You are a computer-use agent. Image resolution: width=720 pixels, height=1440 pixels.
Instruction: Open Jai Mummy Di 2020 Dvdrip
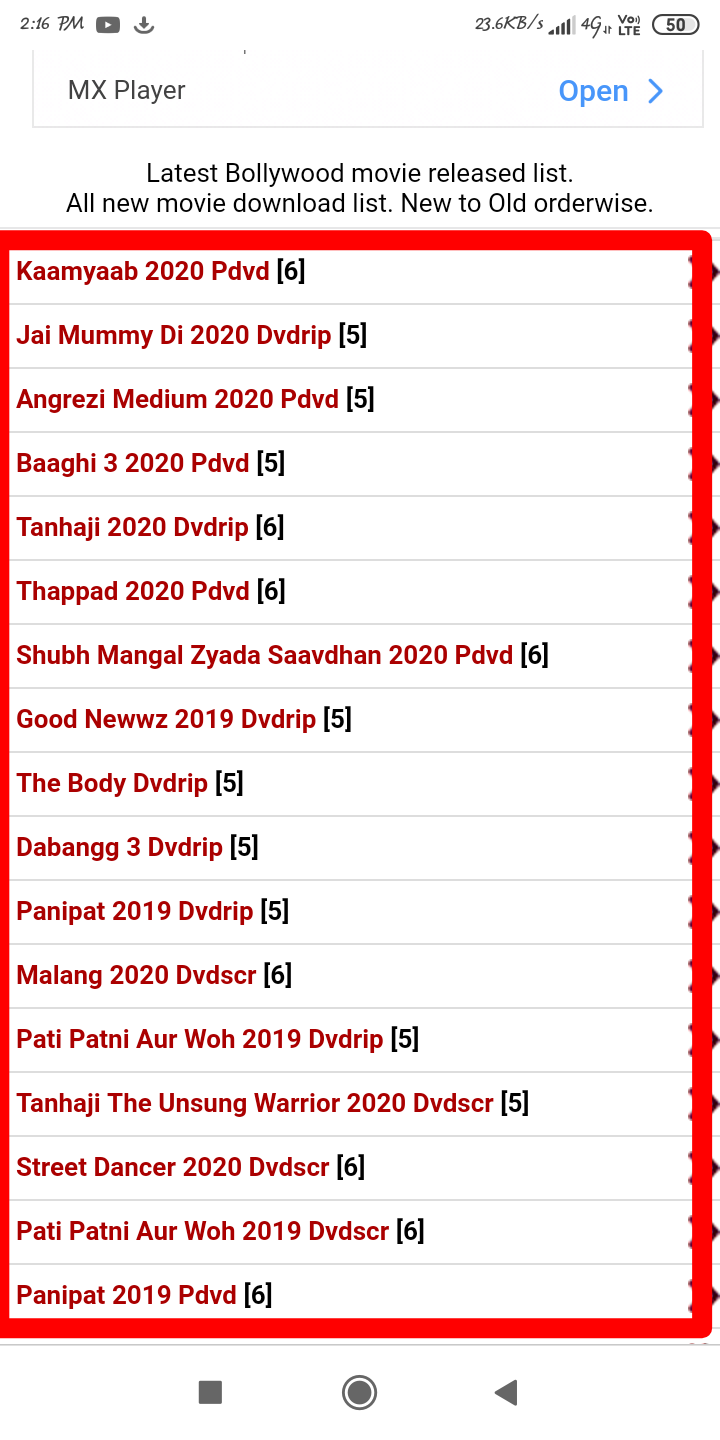[174, 335]
